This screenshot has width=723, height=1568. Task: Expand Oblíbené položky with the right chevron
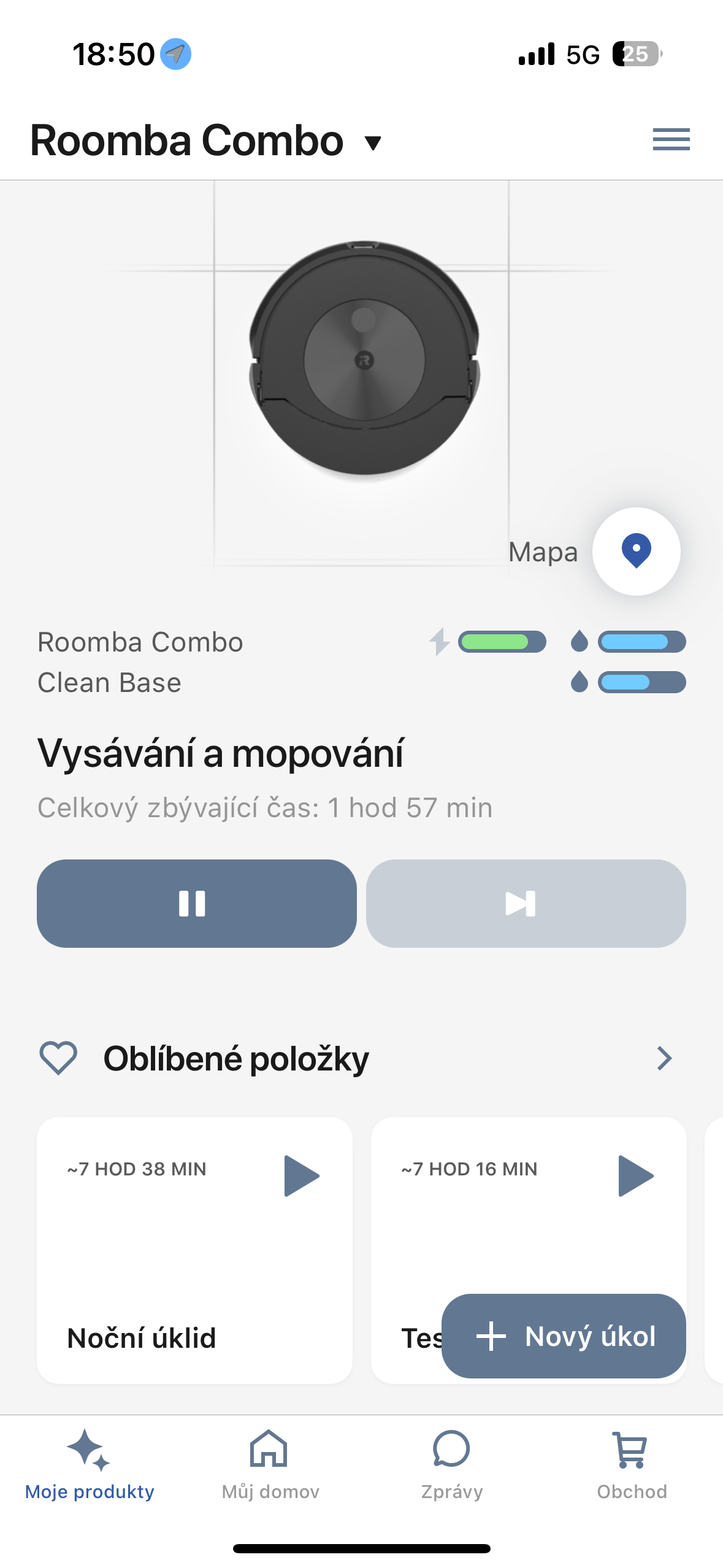pyautogui.click(x=664, y=1058)
